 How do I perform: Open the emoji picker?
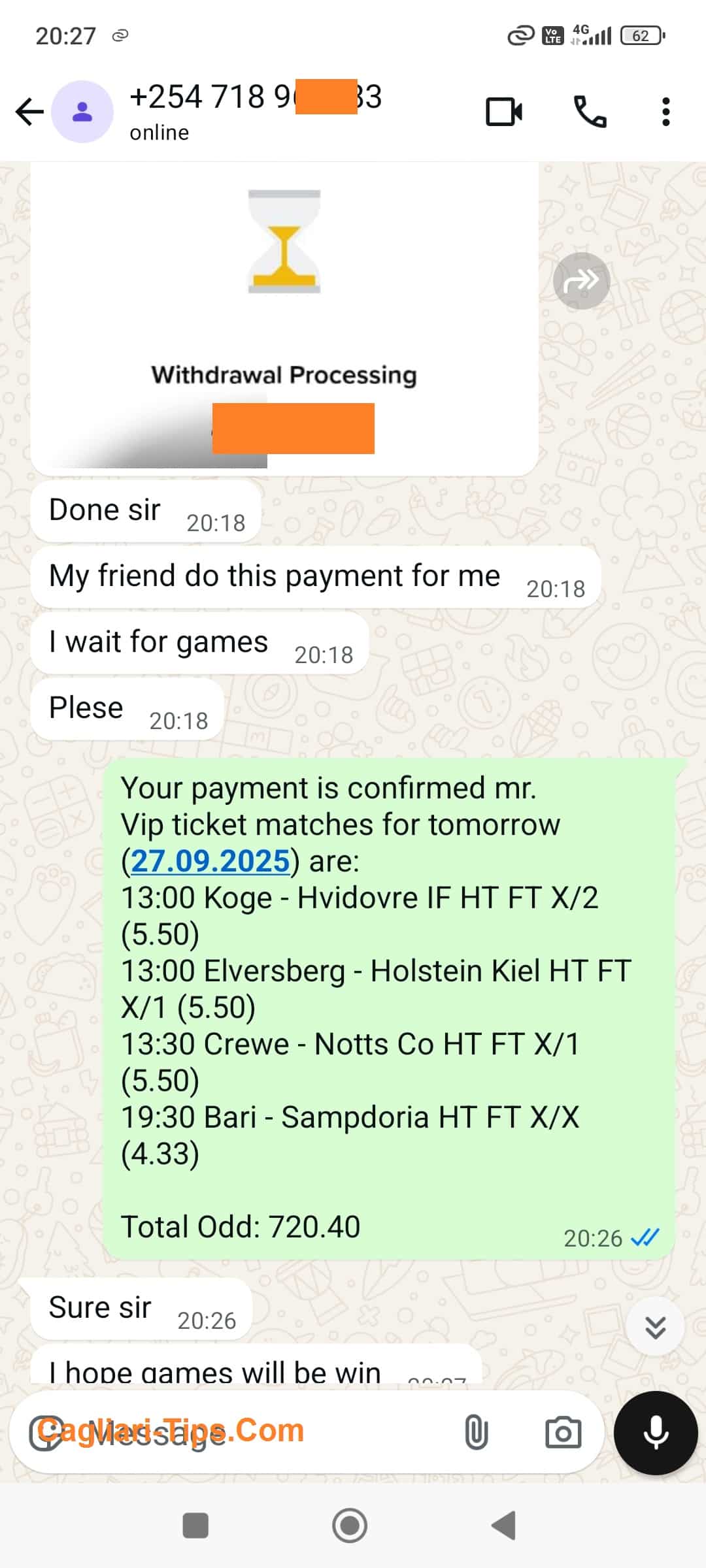point(47,1433)
